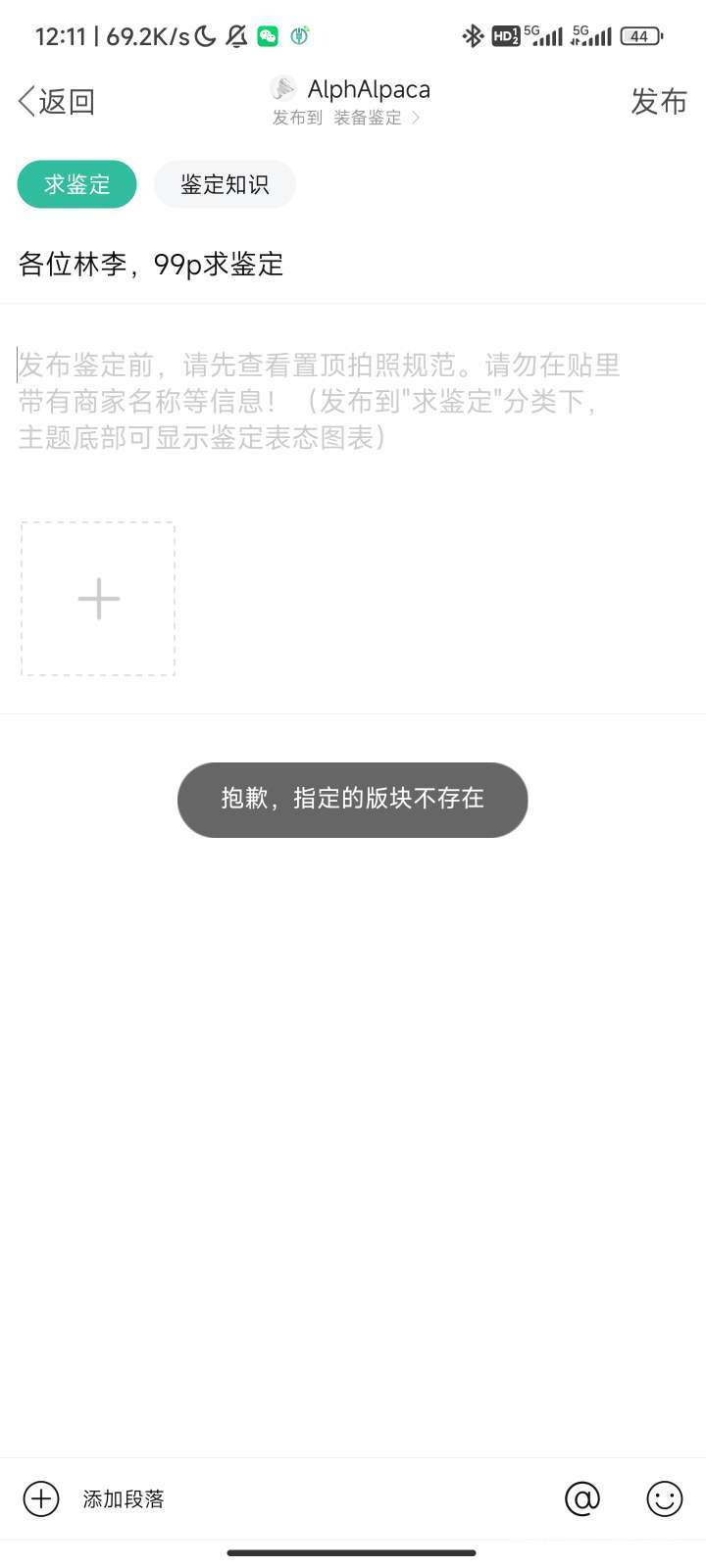The width and height of the screenshot is (706, 1568).
Task: Publish the post with 发布
Action: [658, 101]
